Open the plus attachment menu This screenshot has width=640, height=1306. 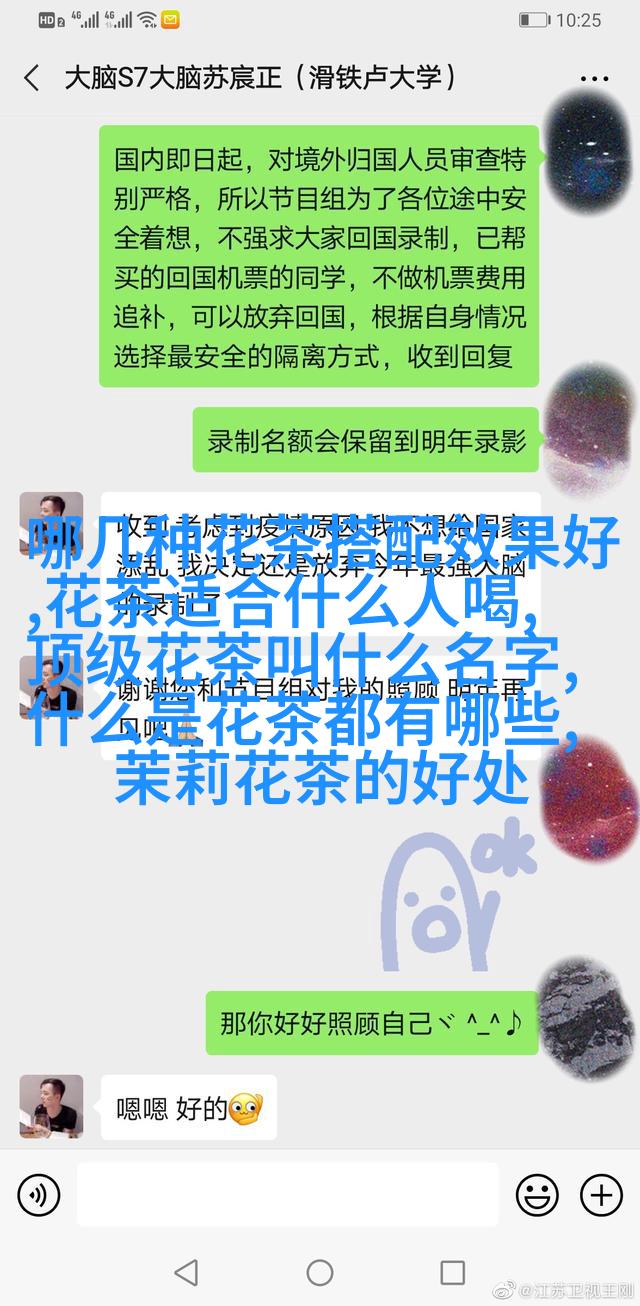tap(601, 1194)
